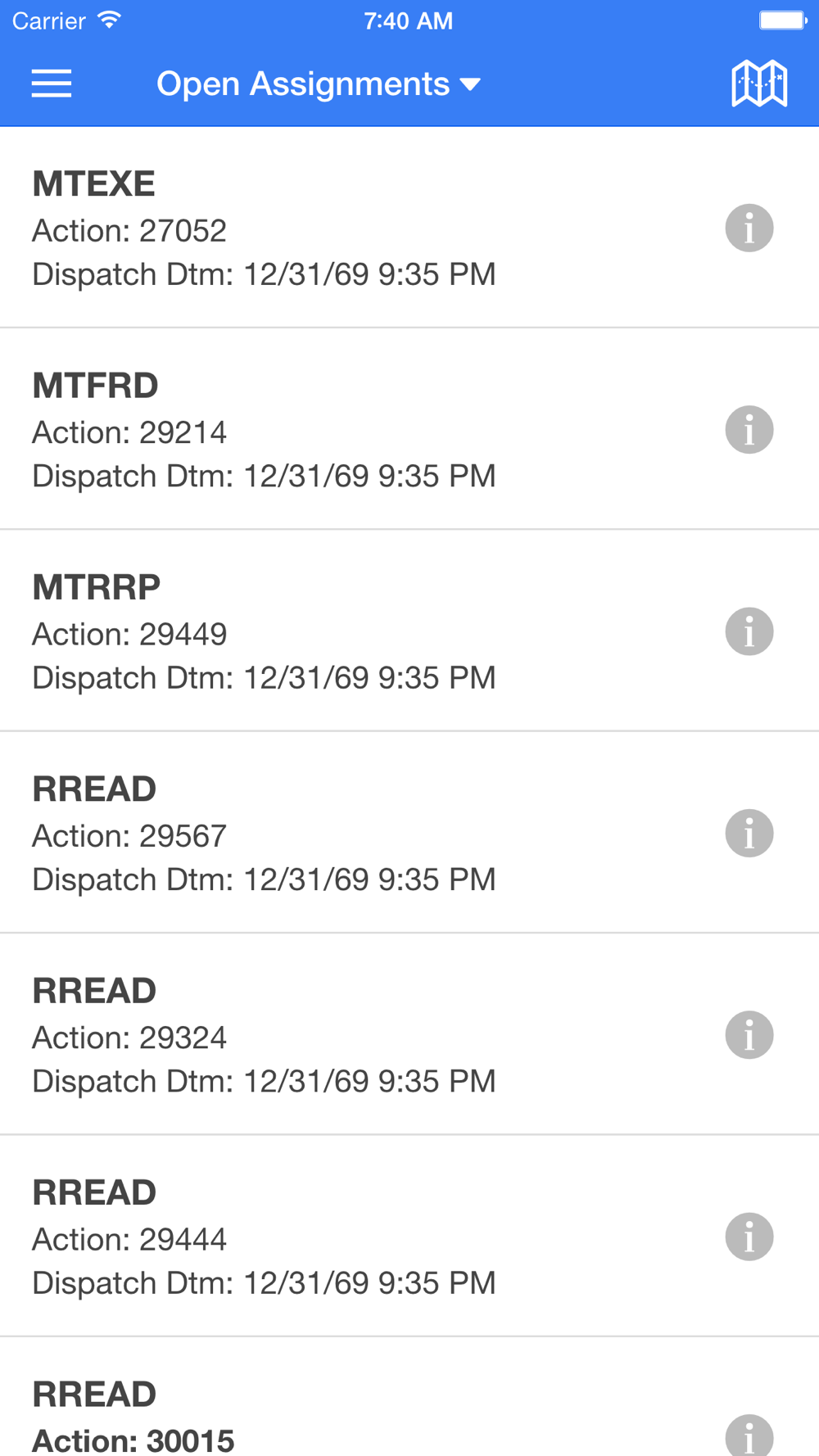This screenshot has height=1456, width=819.
Task: Expand the Open Assignments dropdown
Action: click(318, 84)
